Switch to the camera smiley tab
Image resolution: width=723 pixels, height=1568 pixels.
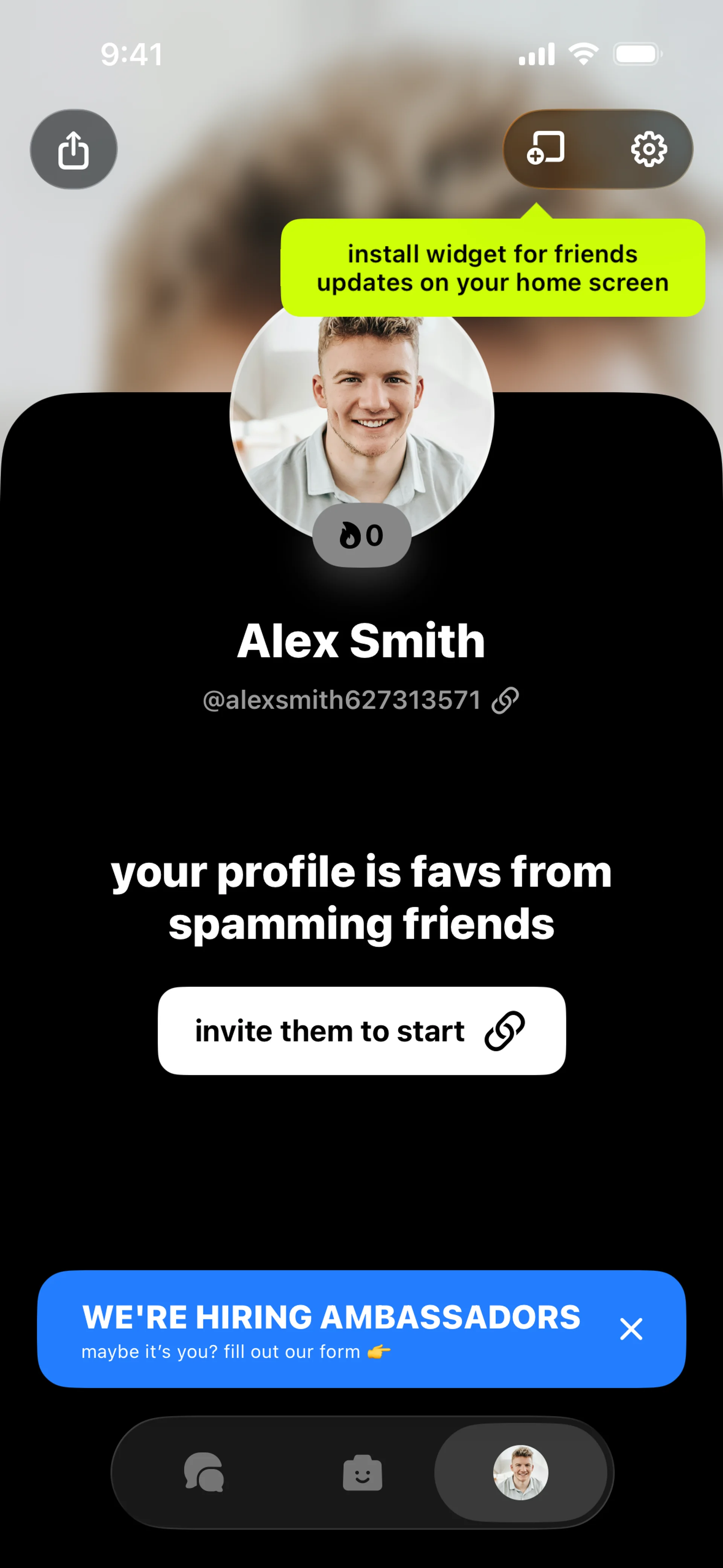pos(362,1473)
